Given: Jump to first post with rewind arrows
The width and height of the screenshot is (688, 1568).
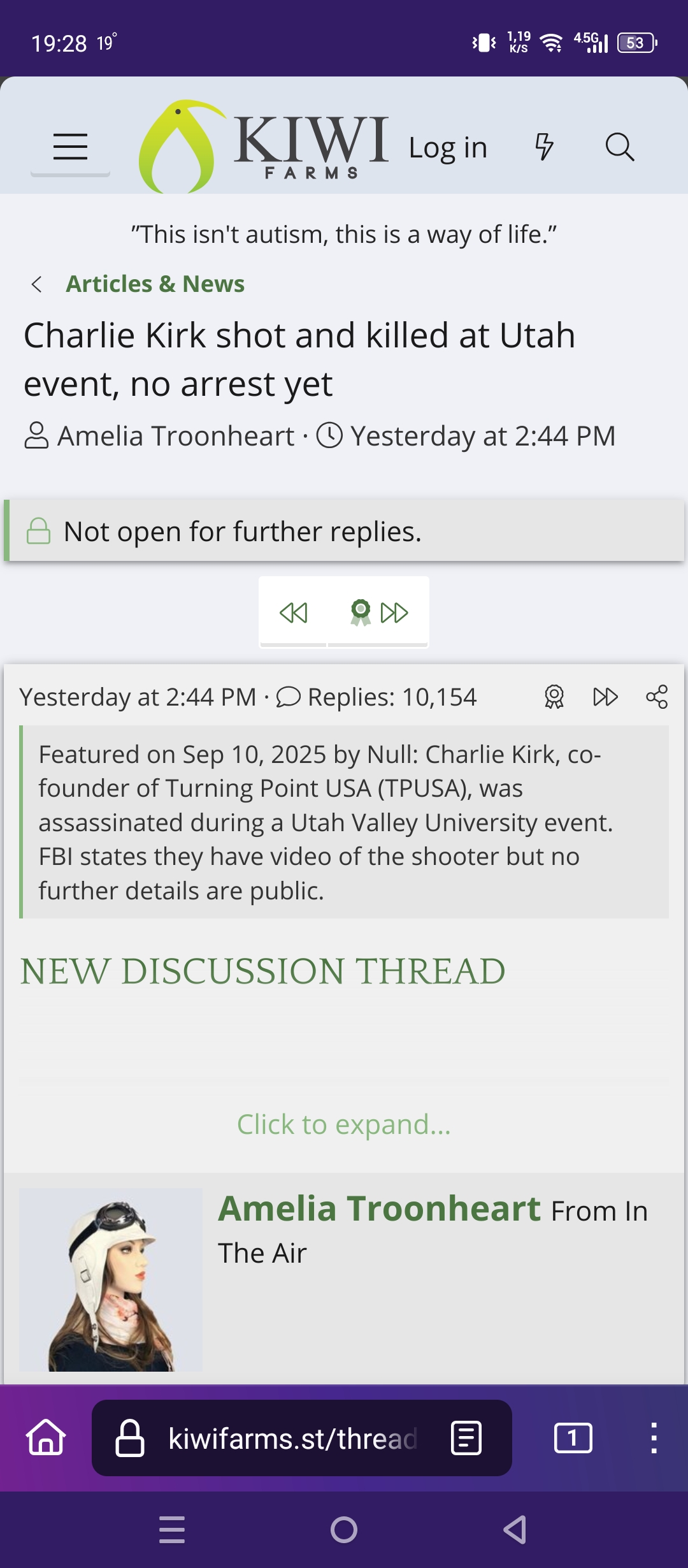Looking at the screenshot, I should (x=293, y=613).
